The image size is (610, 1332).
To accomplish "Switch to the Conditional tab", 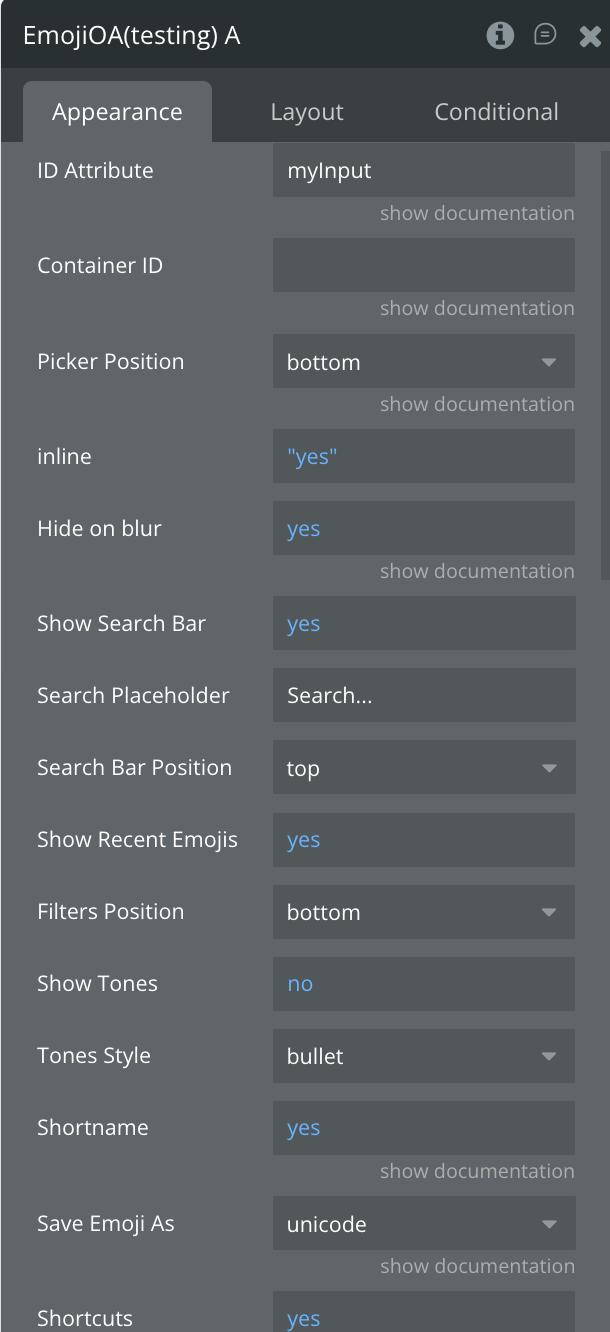I will pos(496,112).
